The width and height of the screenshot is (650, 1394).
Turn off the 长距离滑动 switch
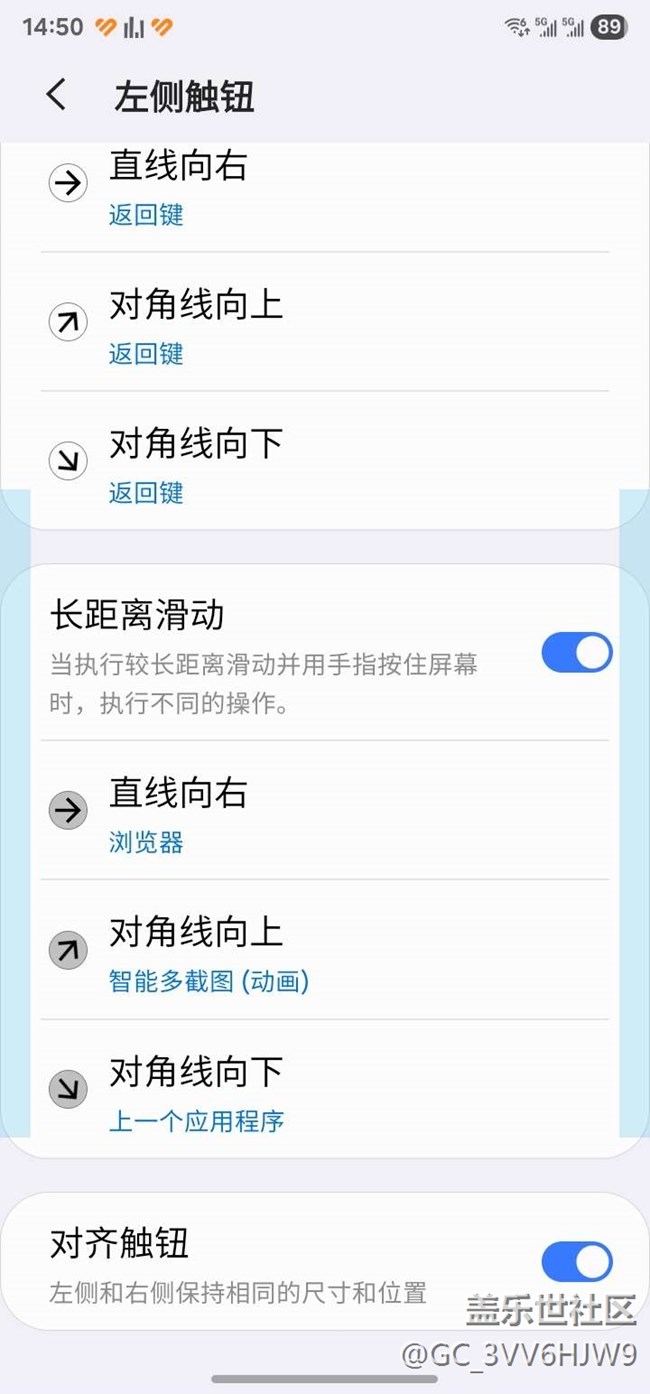click(x=577, y=652)
